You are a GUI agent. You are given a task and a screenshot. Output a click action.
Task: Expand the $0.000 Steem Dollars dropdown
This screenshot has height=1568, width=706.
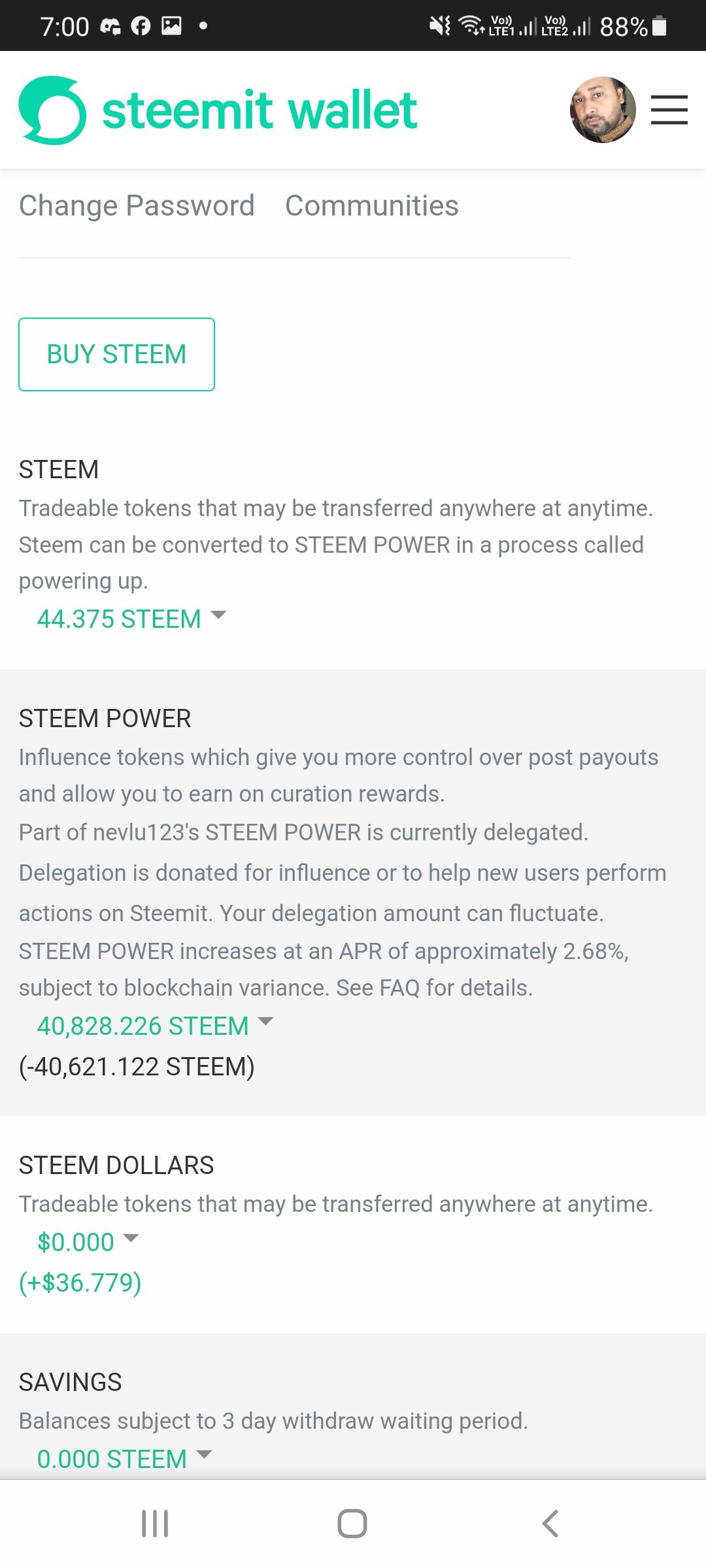pos(88,1242)
